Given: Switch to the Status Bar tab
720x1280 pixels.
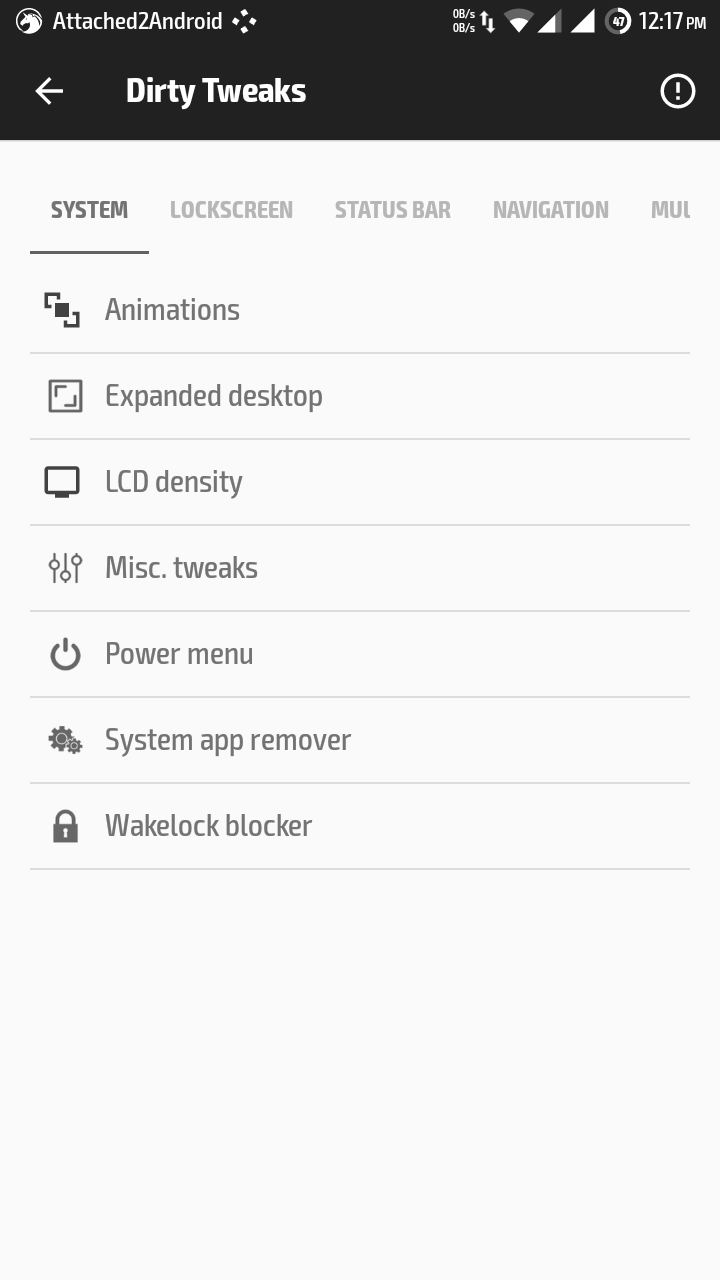Looking at the screenshot, I should pyautogui.click(x=392, y=210).
